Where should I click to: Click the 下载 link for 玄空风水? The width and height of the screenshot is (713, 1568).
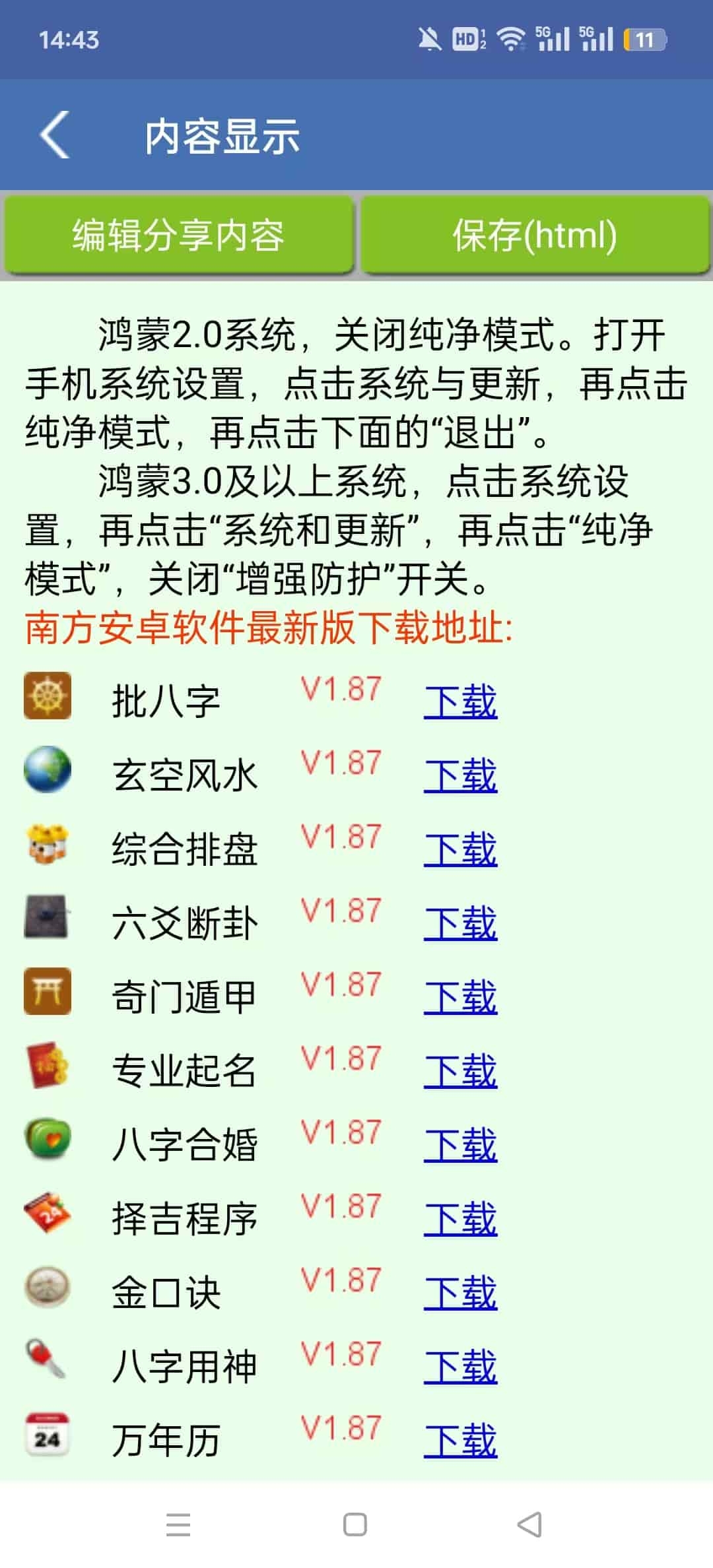(x=461, y=777)
